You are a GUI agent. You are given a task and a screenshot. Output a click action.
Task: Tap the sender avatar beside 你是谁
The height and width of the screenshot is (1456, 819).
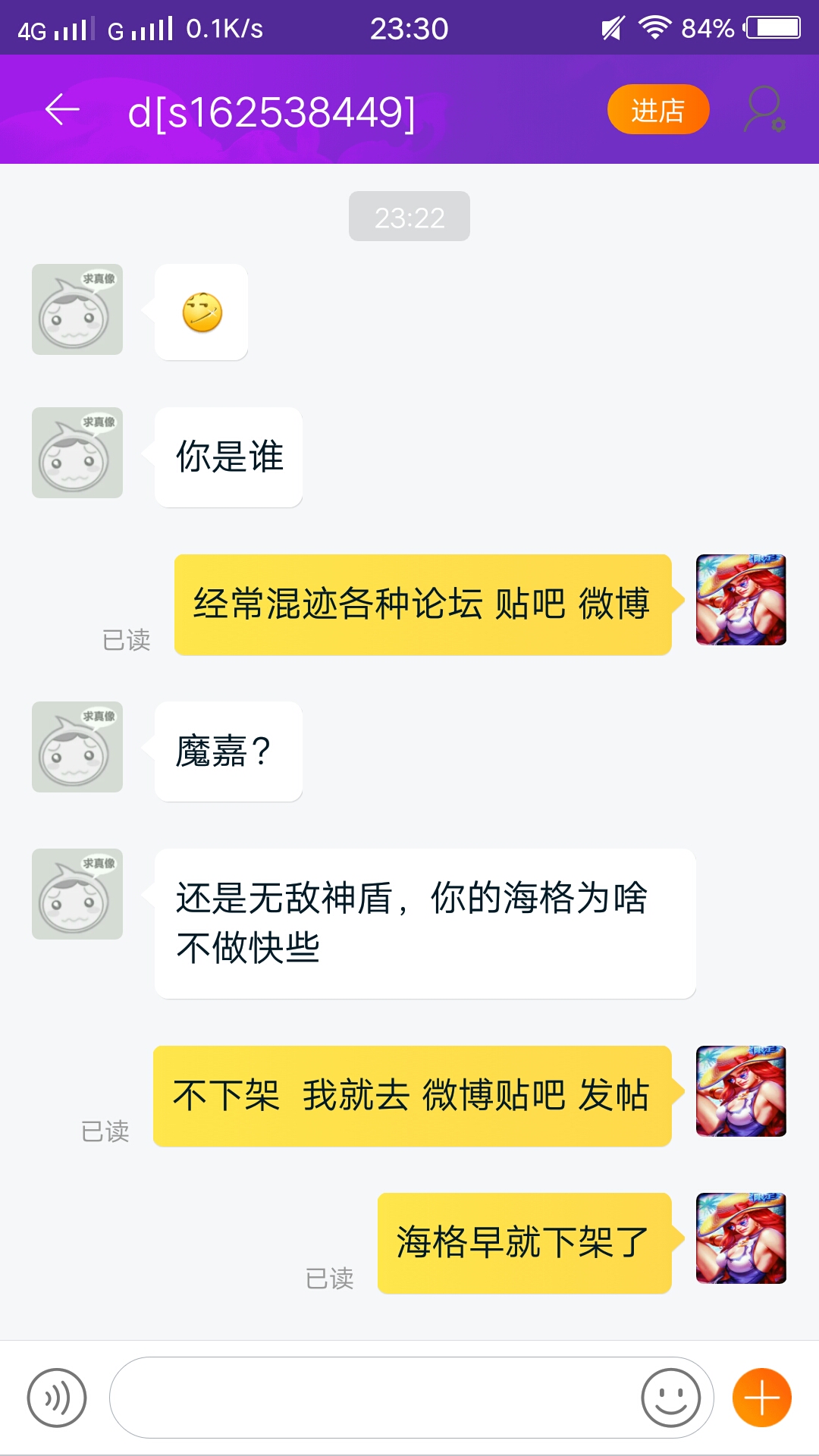[77, 453]
